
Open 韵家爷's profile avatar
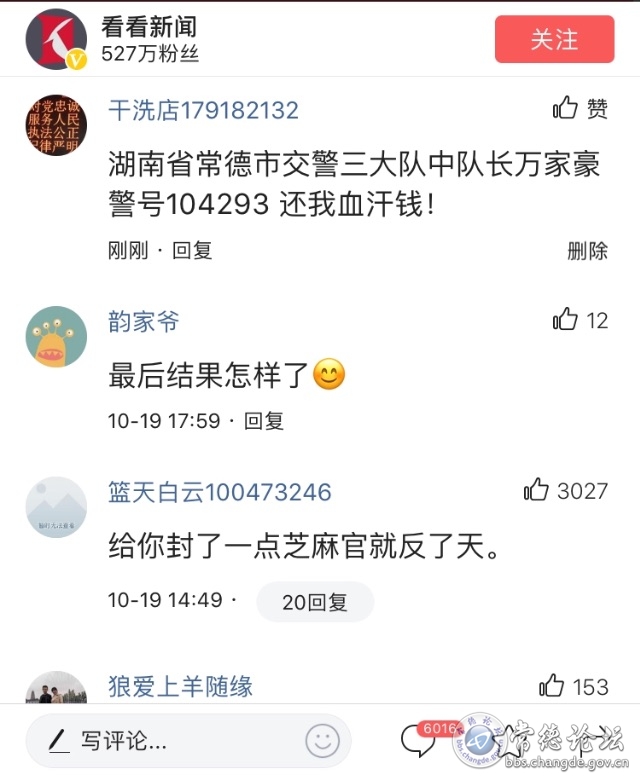56,337
